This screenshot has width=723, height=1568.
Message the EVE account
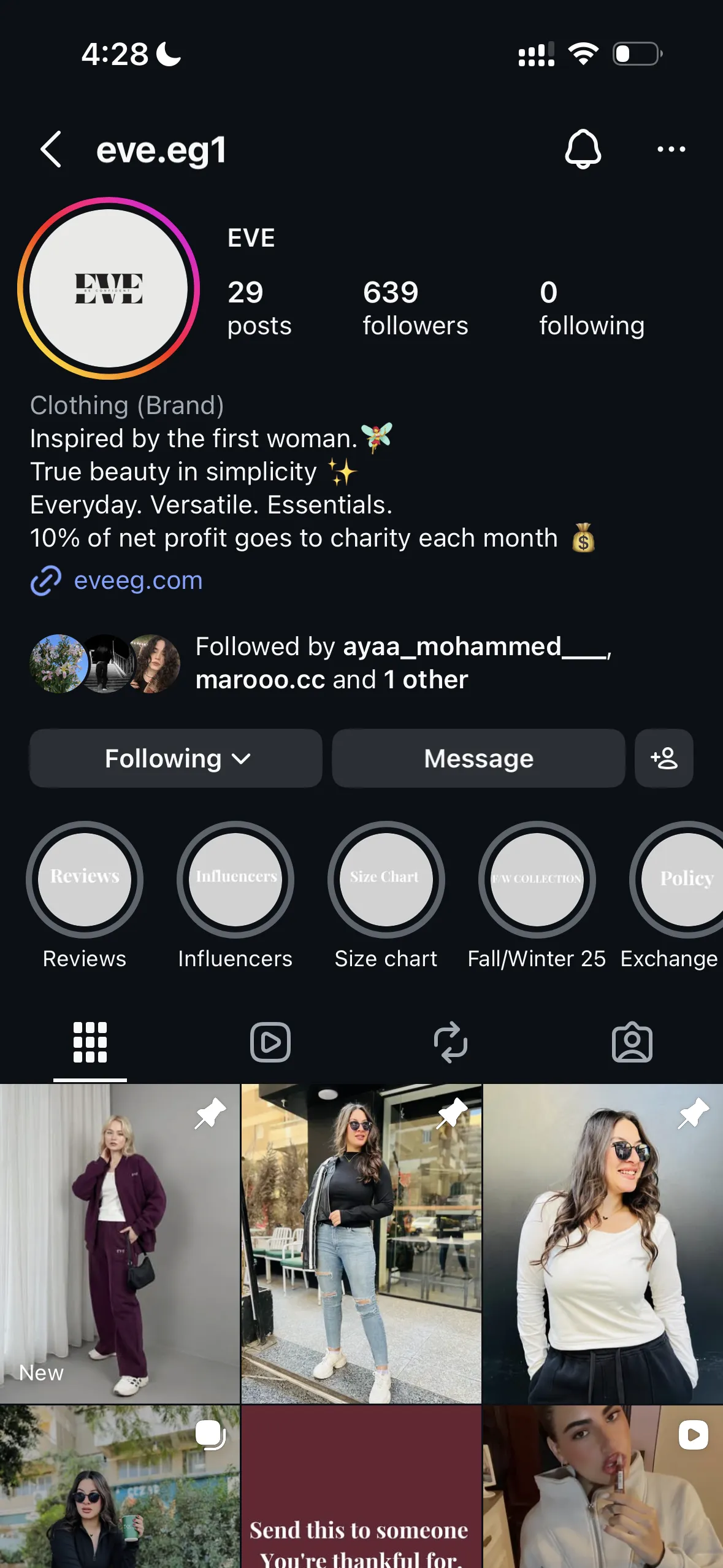478,759
